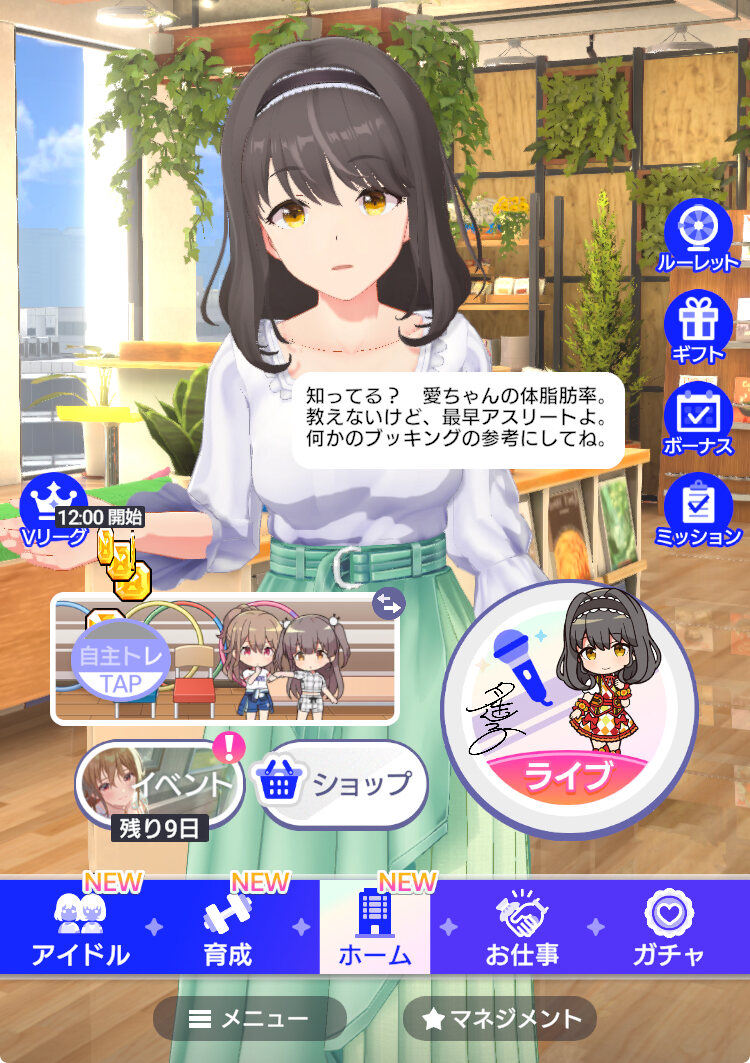The height and width of the screenshot is (1063, 750).
Task: Open the ルーレット roulette icon
Action: [x=698, y=236]
